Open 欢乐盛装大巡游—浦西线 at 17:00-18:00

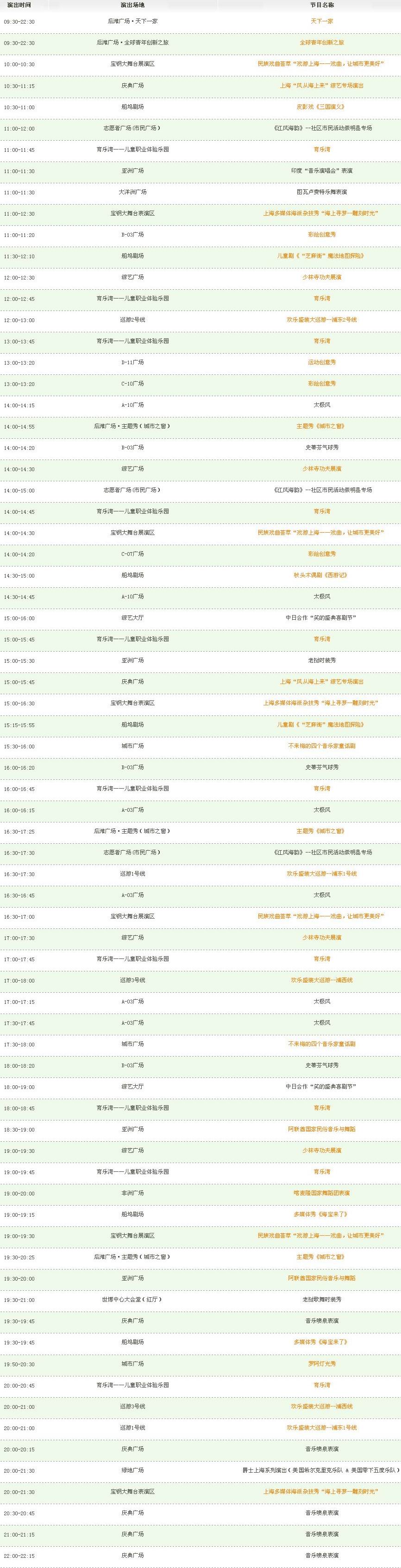pyautogui.click(x=322, y=980)
